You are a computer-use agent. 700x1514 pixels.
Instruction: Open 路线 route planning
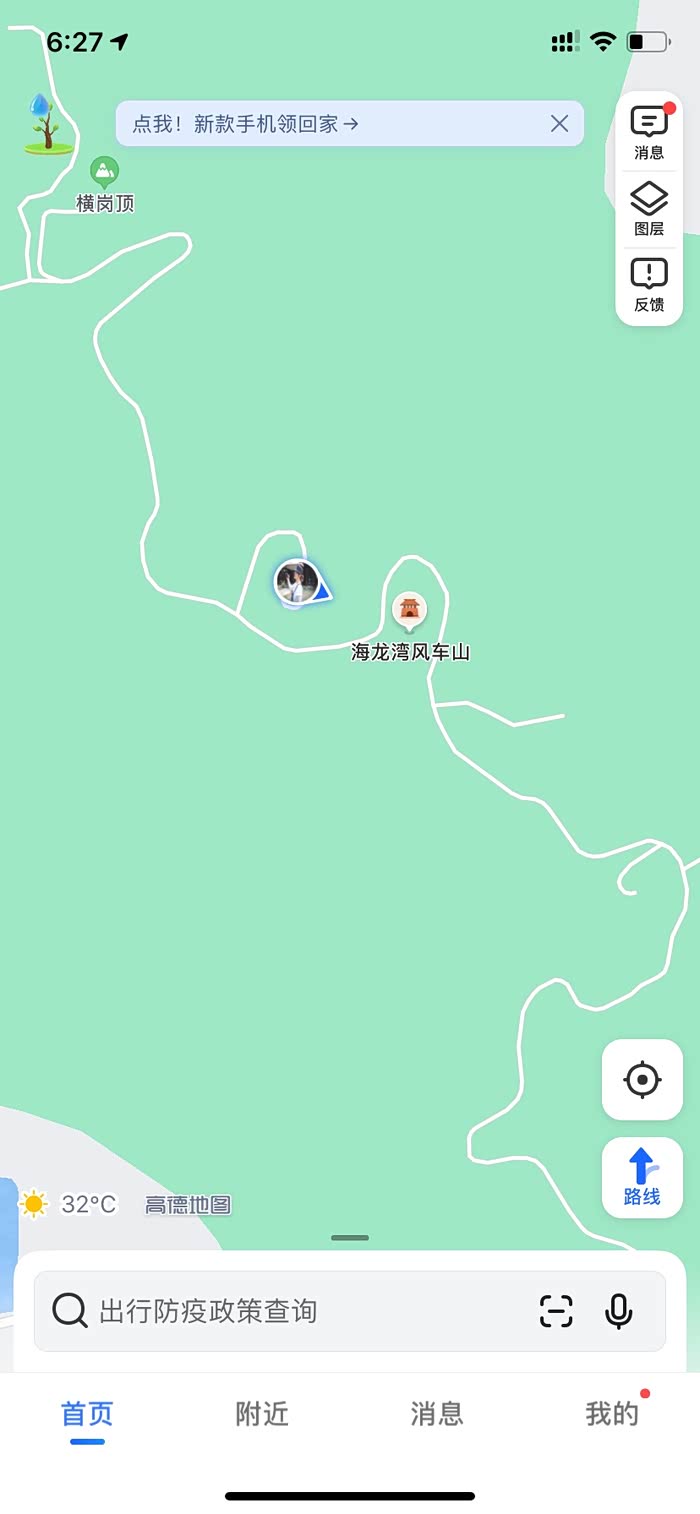tap(642, 1178)
